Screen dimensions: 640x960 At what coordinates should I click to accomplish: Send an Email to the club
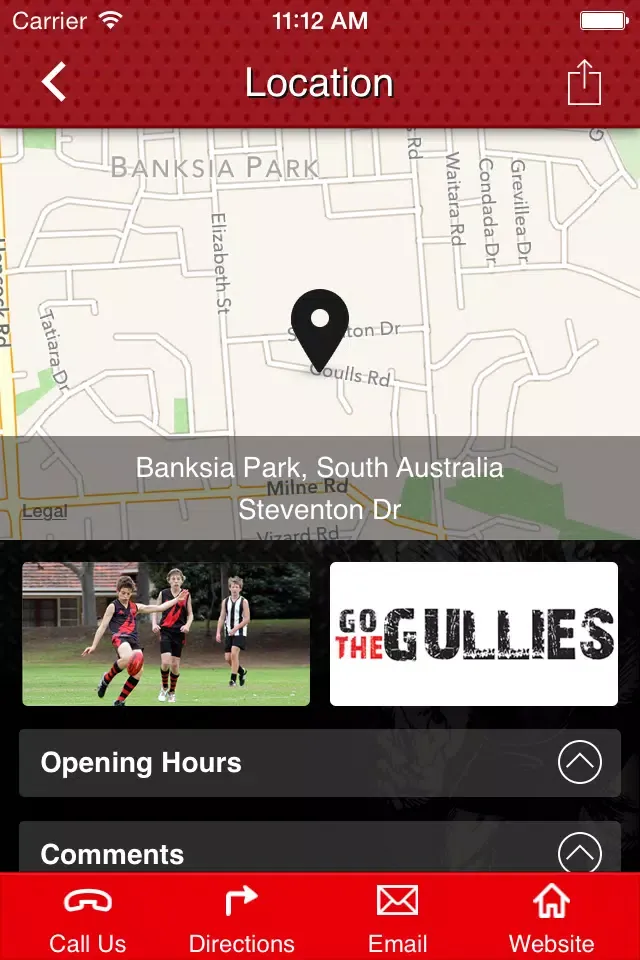click(397, 918)
